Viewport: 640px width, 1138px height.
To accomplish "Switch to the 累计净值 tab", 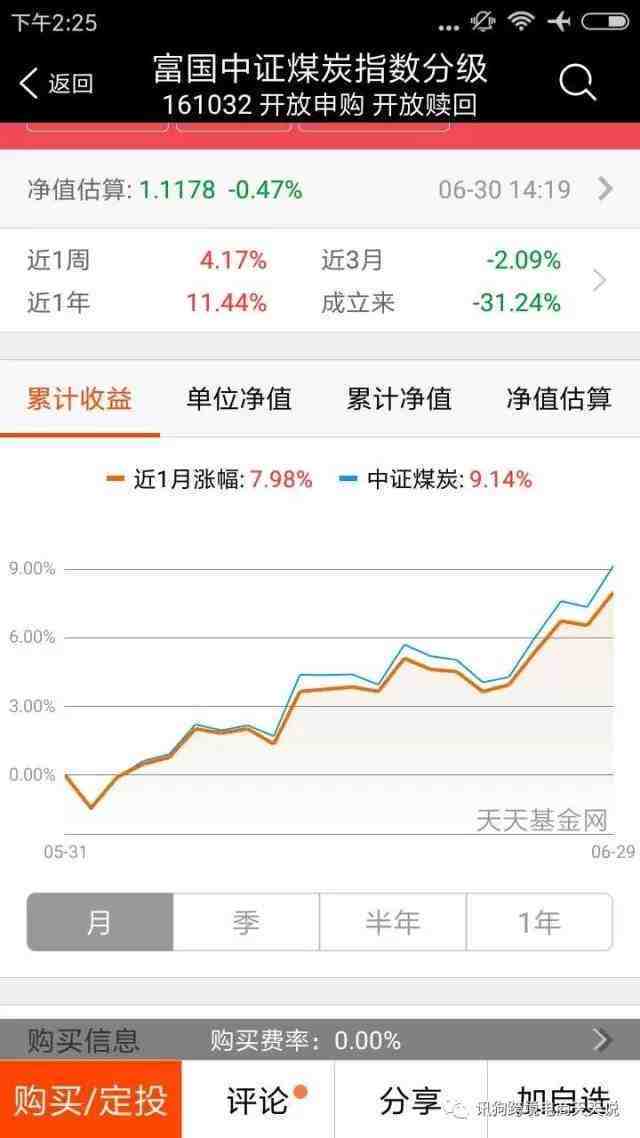I will pyautogui.click(x=399, y=398).
